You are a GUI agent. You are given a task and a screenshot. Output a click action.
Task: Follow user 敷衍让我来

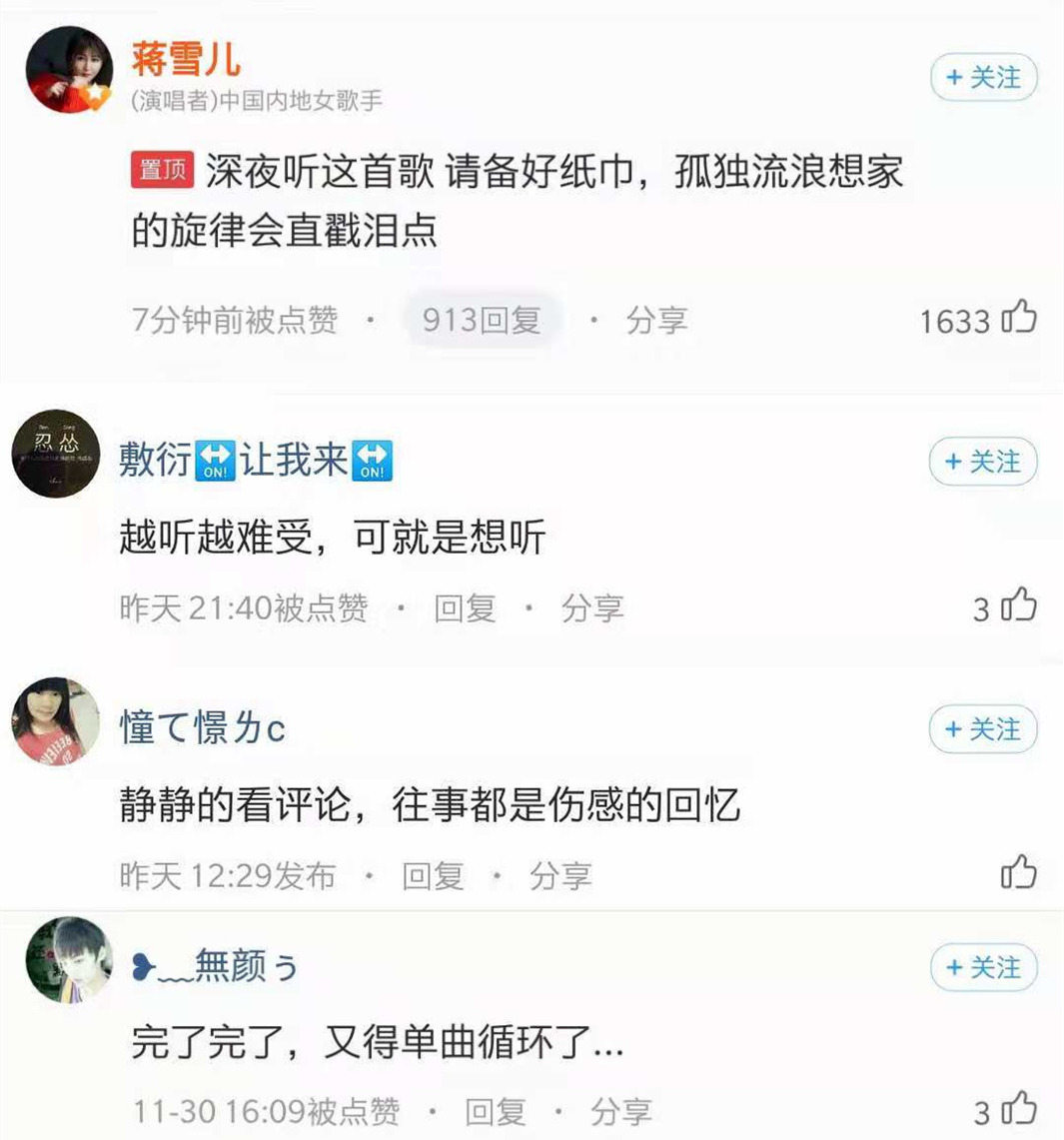click(x=983, y=463)
